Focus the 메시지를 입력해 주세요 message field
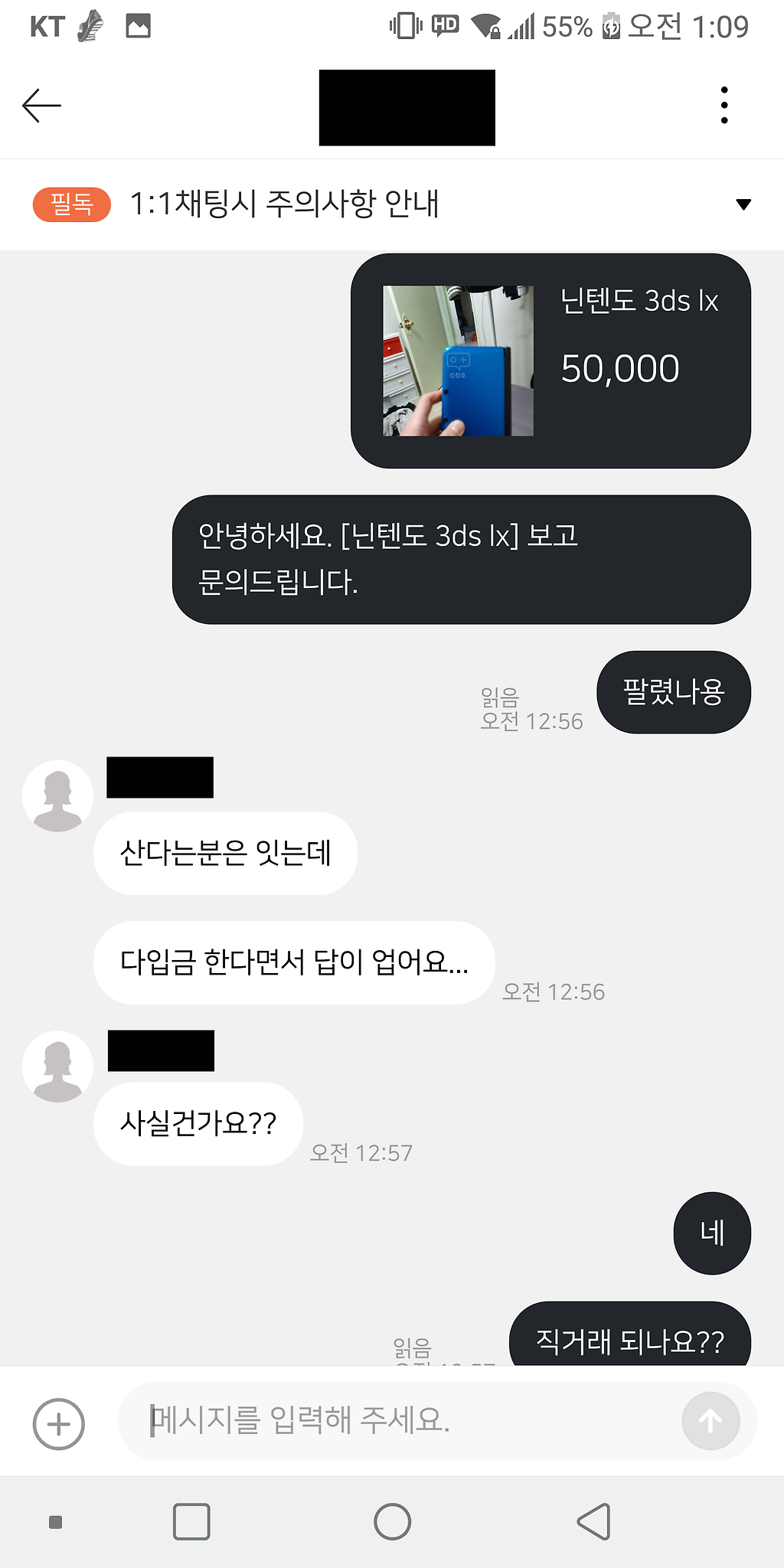 tap(398, 1420)
